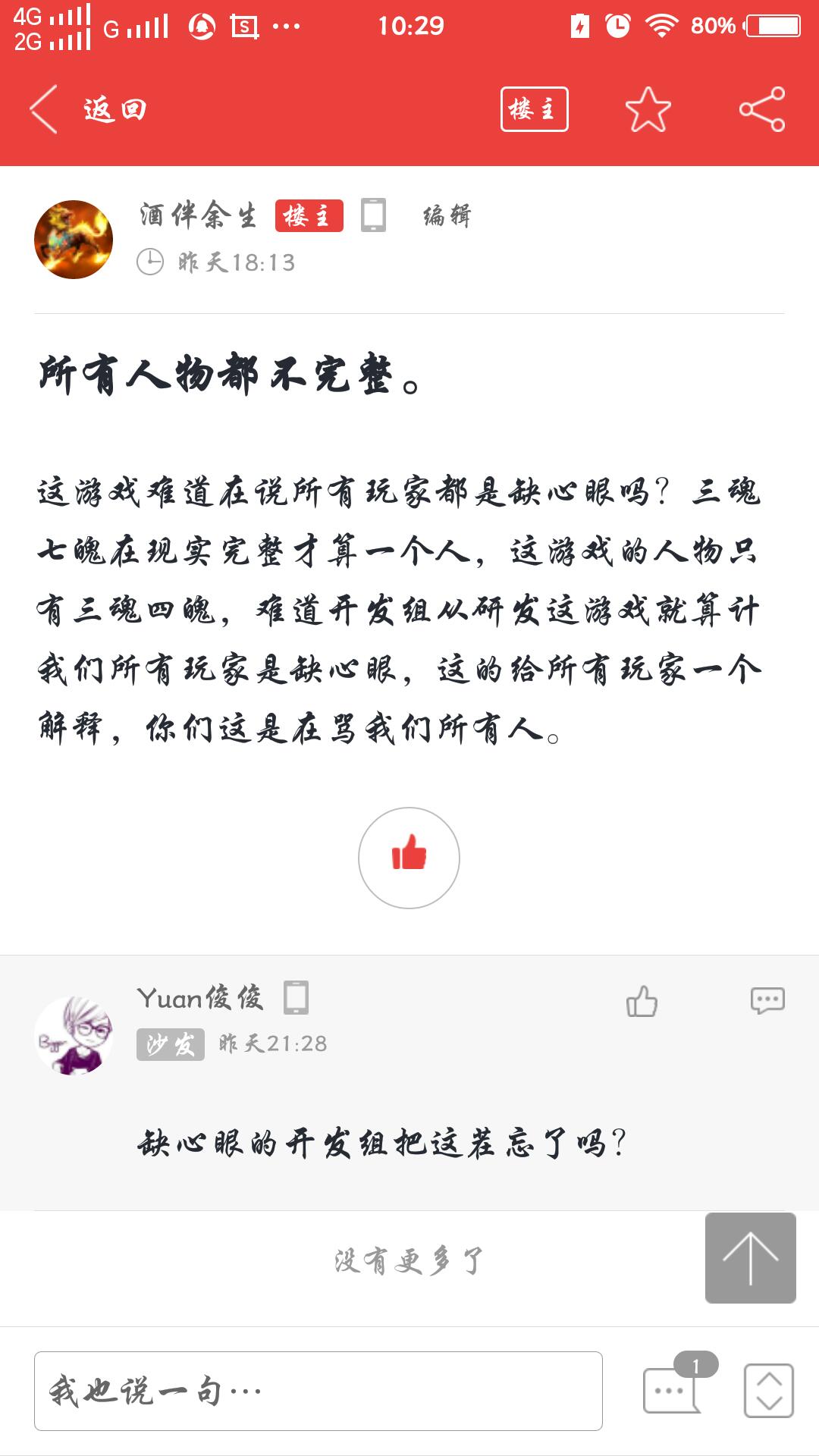Open Yuan俊俊's avatar

[x=74, y=1036]
